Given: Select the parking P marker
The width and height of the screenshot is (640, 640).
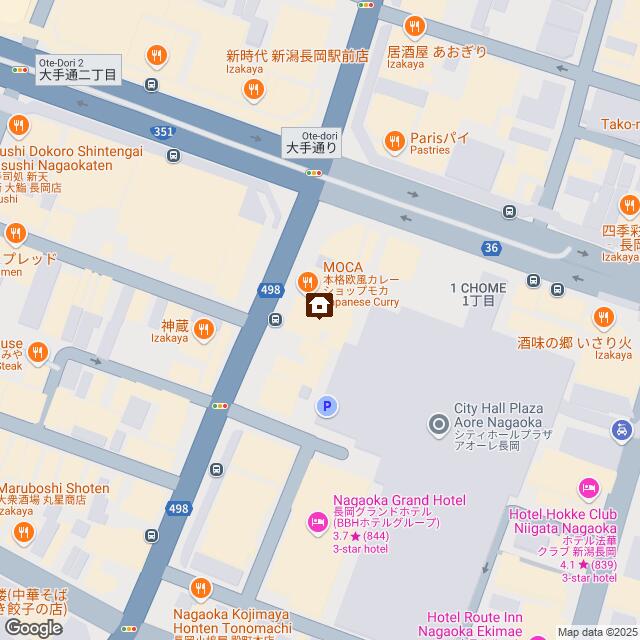Looking at the screenshot, I should (326, 406).
